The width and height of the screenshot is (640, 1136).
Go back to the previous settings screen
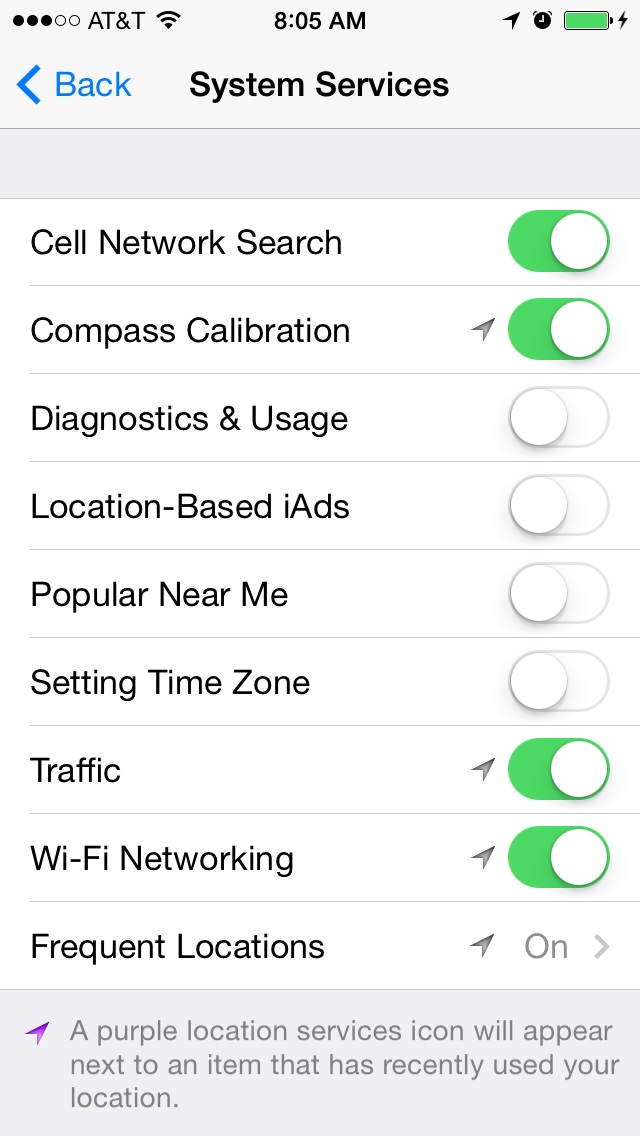[74, 85]
